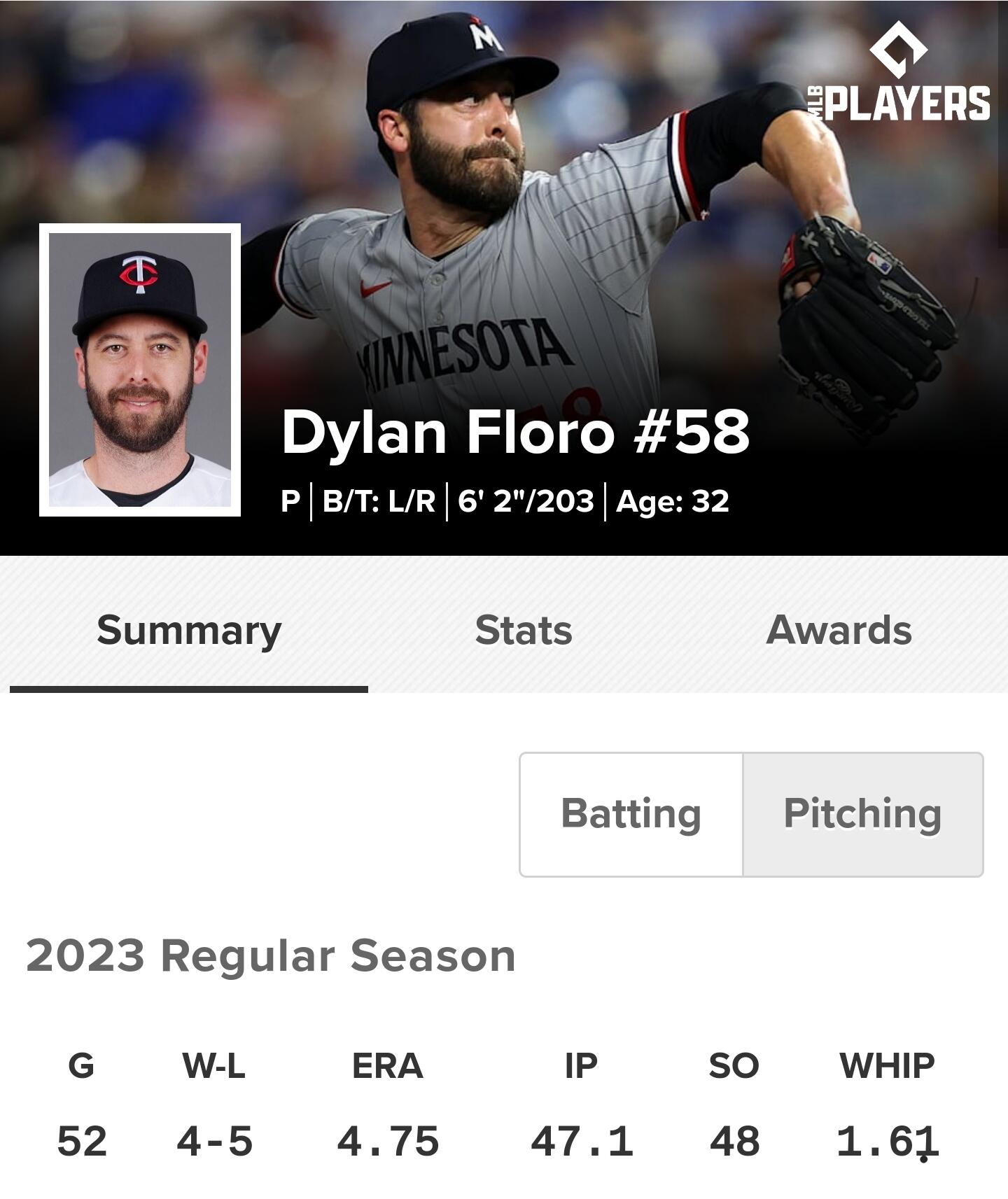The height and width of the screenshot is (1199, 1008).
Task: Select the Summary tab
Action: pos(189,630)
